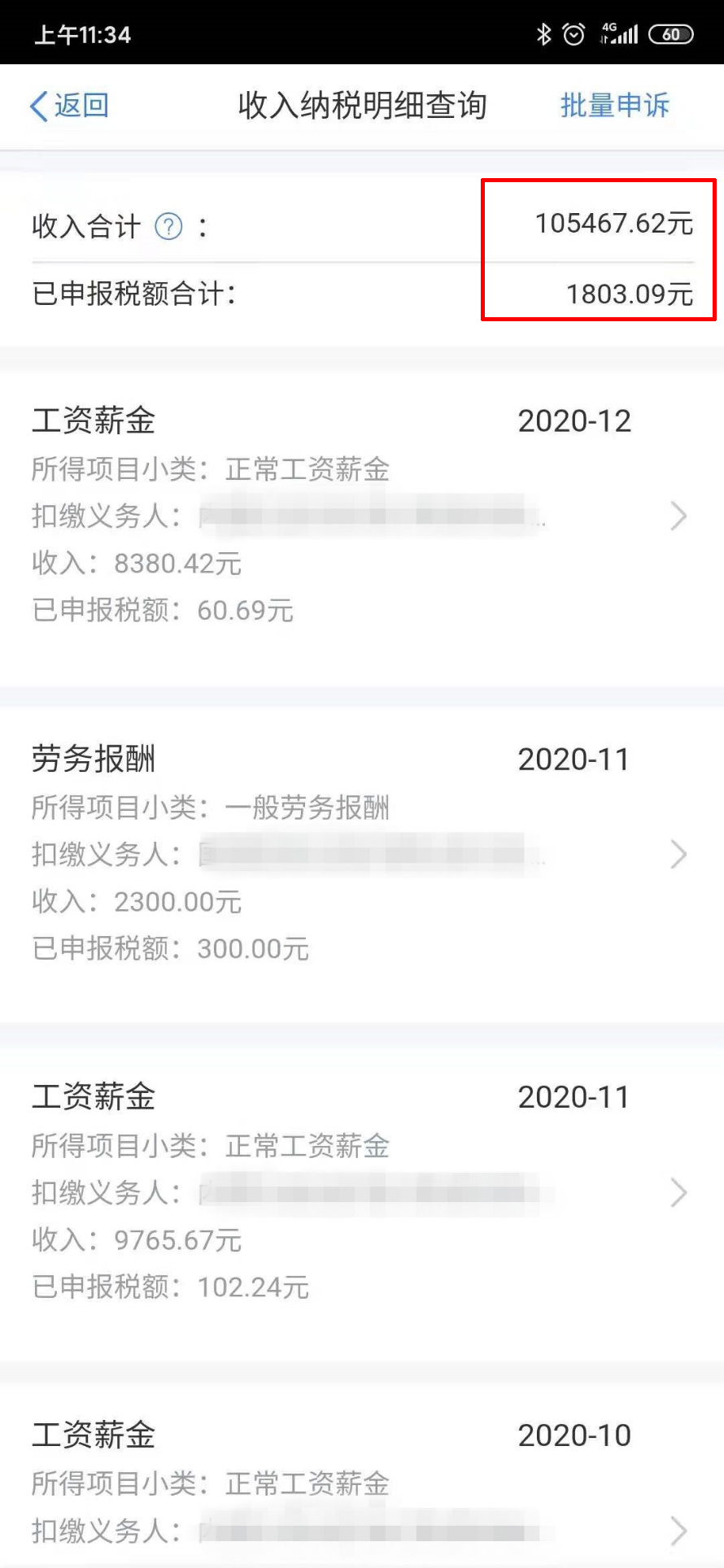Open 批量申诉 batch appeal
Image resolution: width=724 pixels, height=1568 pixels.
point(615,106)
